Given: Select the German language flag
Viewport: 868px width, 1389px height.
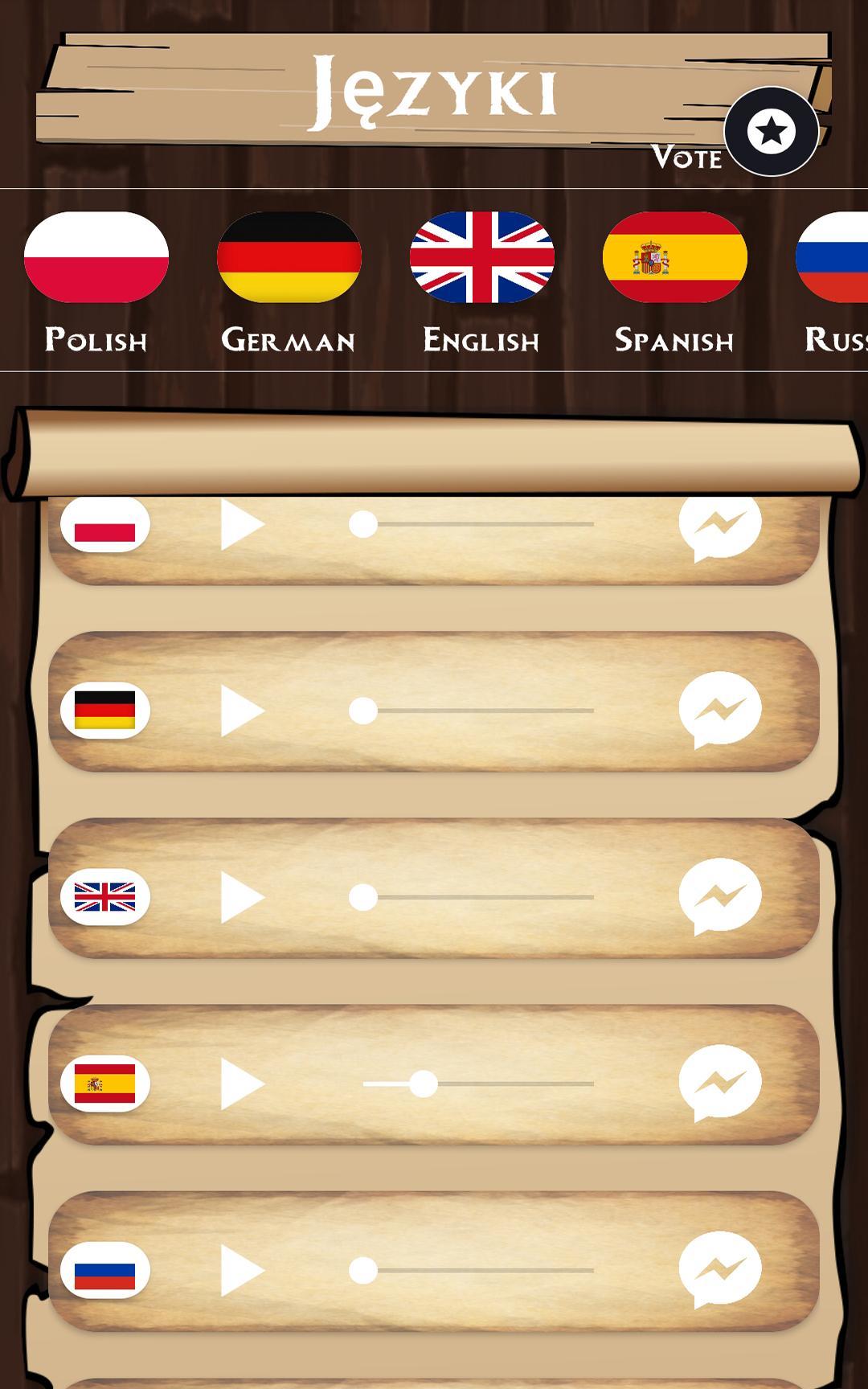Looking at the screenshot, I should click(289, 257).
